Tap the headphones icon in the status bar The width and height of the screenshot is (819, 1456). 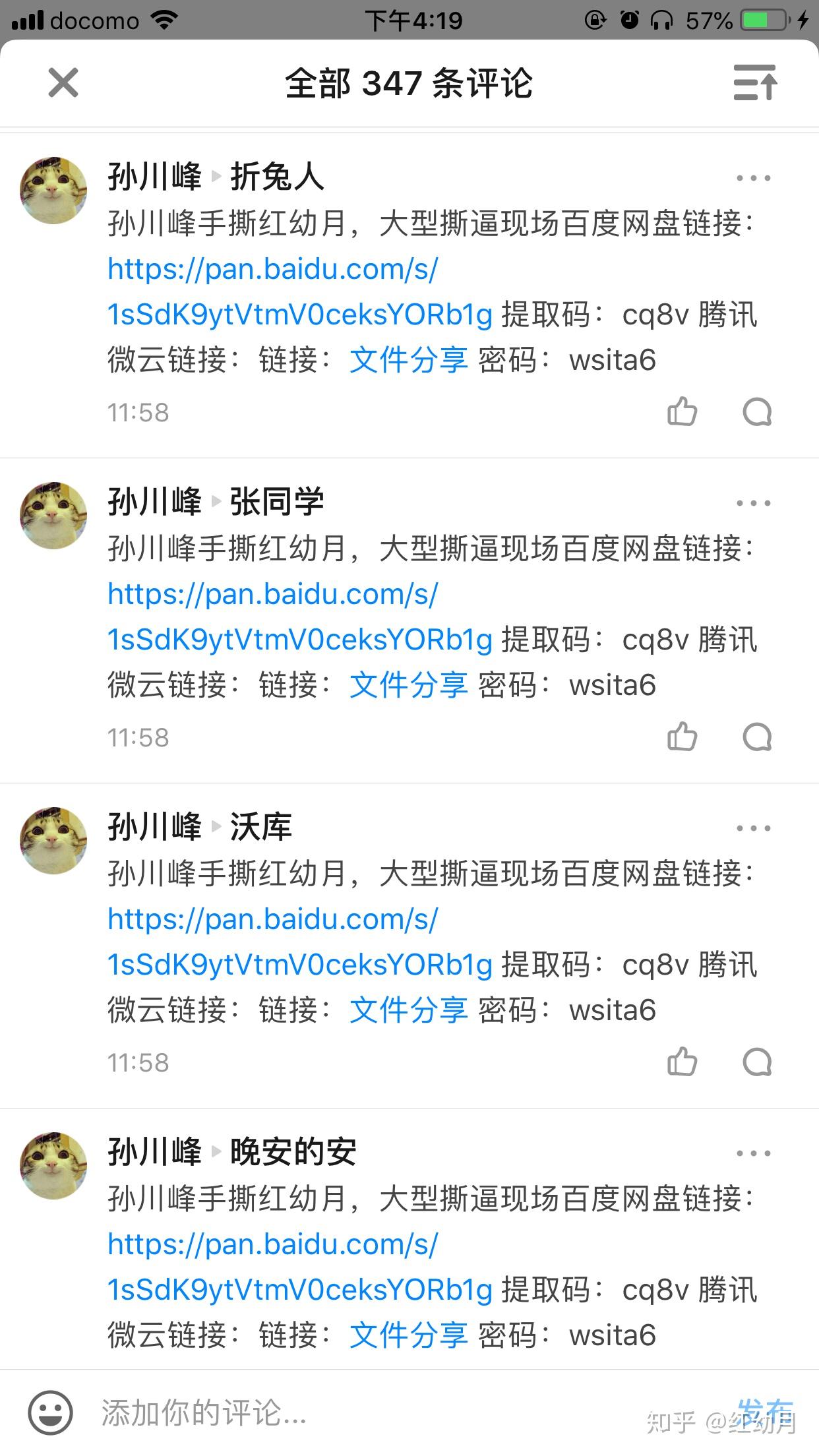(663, 20)
